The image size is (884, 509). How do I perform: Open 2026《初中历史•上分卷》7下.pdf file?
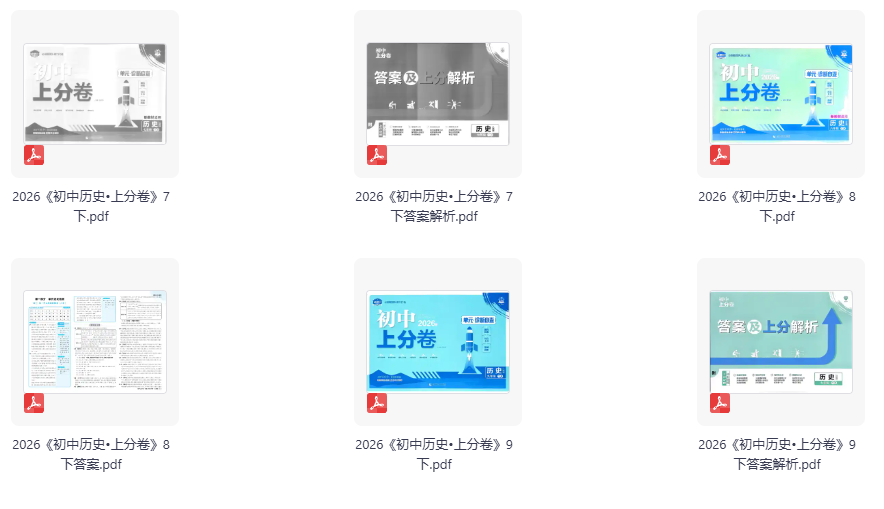[x=95, y=95]
